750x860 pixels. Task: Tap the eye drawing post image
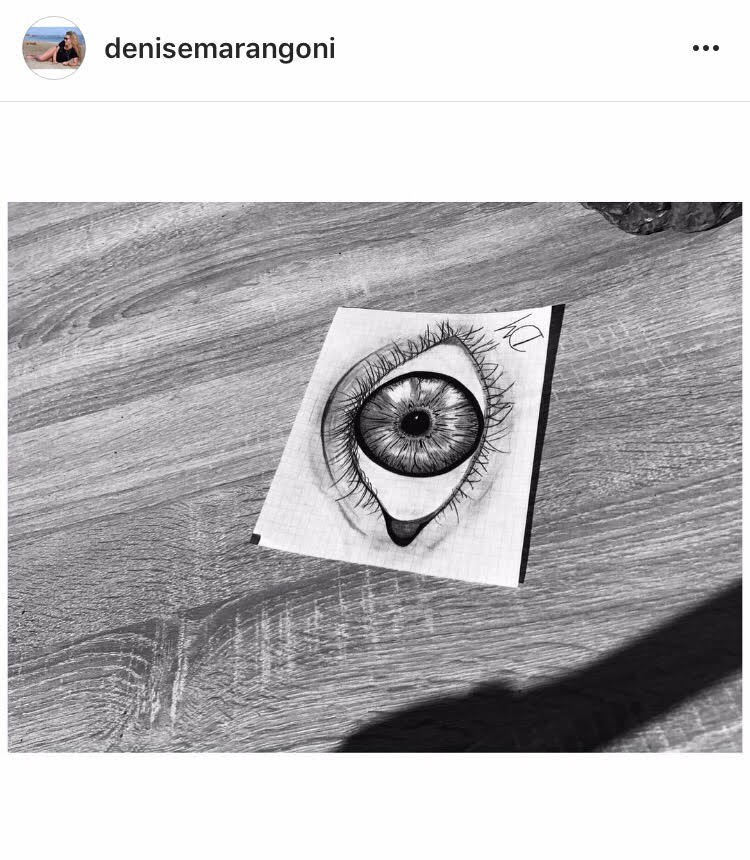pyautogui.click(x=375, y=477)
